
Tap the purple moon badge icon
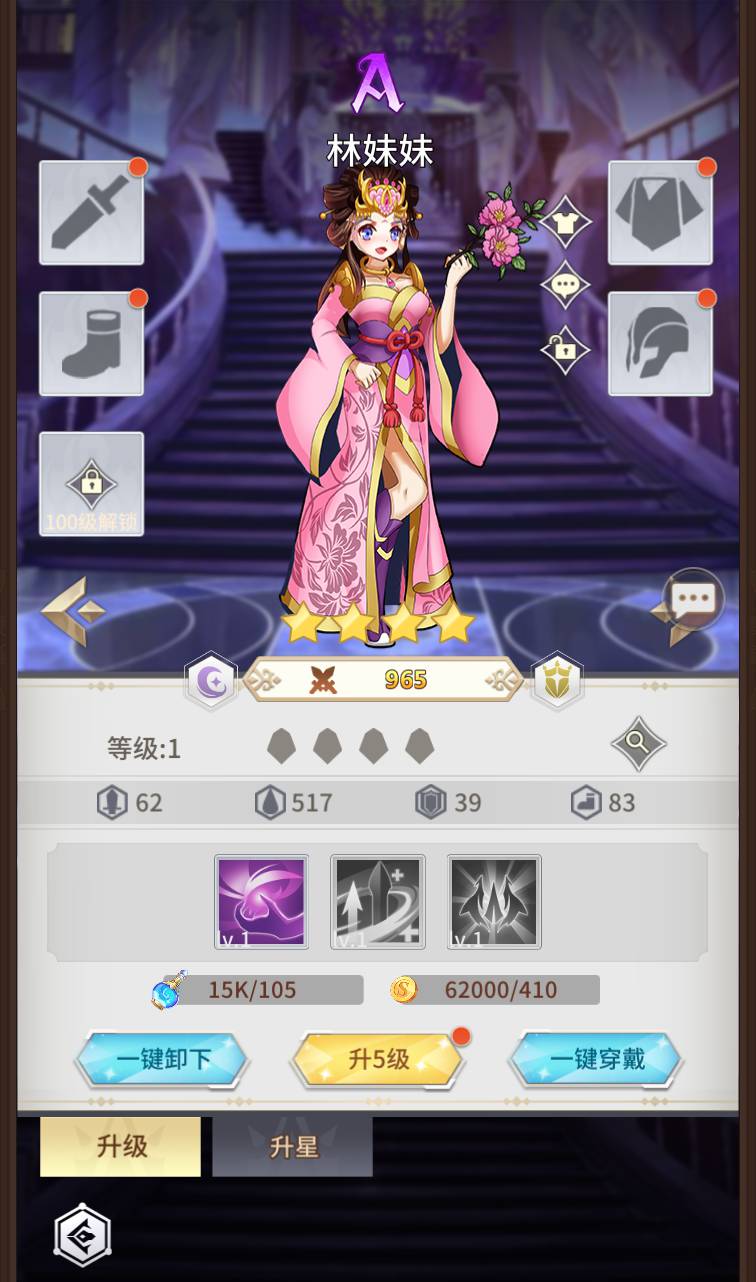pos(211,682)
